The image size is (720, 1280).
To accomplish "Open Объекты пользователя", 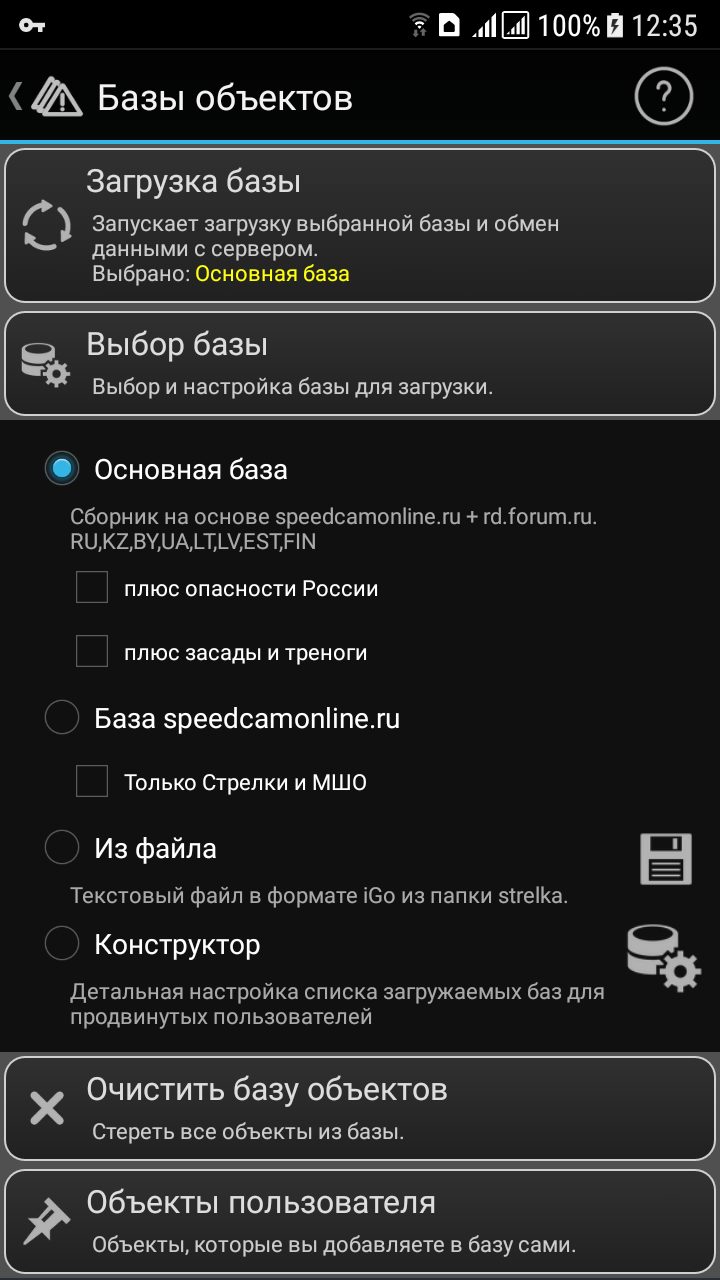I will (360, 1221).
